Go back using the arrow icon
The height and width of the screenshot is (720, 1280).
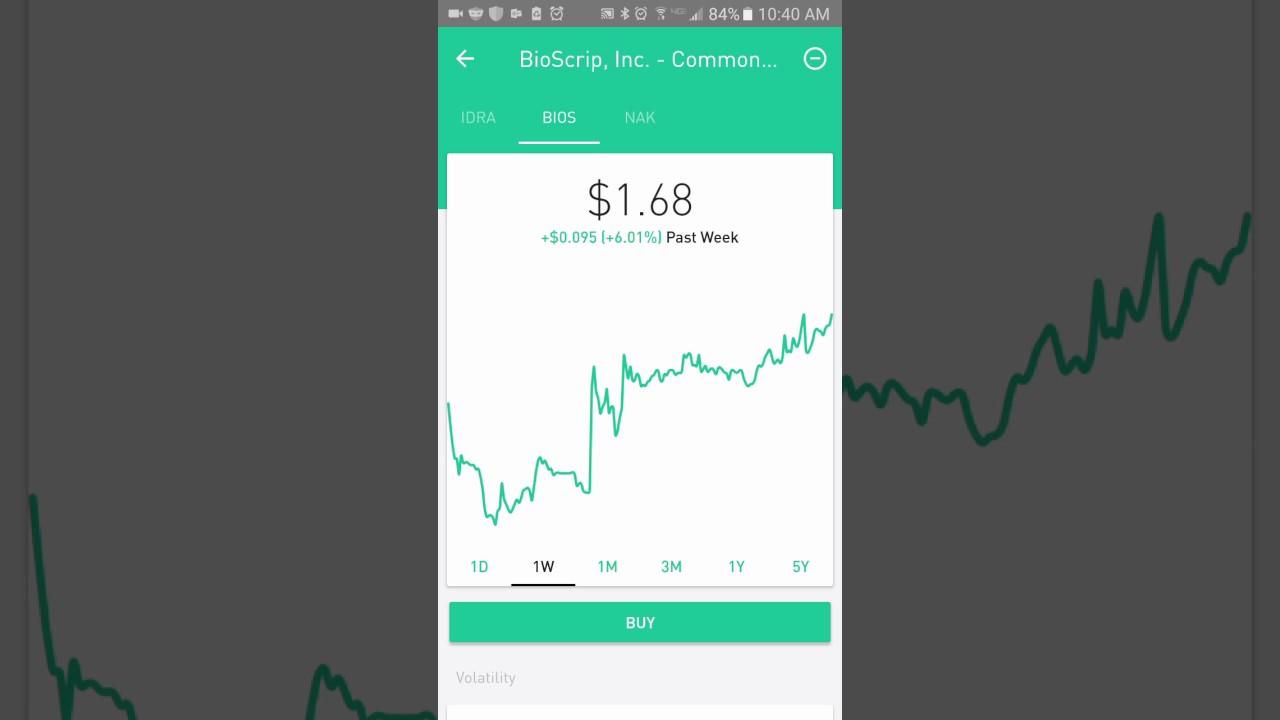(465, 59)
